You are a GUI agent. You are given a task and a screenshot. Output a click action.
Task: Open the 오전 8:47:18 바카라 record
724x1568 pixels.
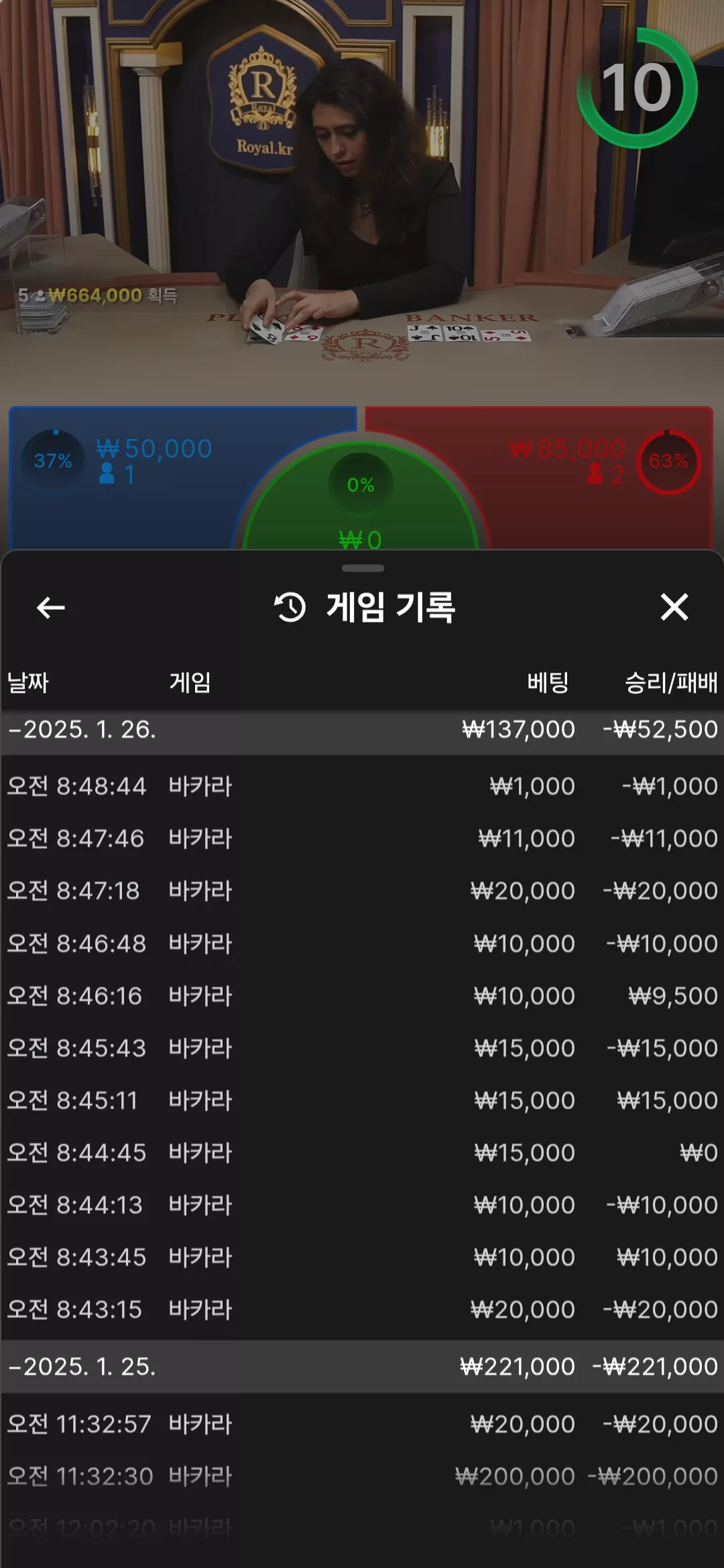point(362,891)
